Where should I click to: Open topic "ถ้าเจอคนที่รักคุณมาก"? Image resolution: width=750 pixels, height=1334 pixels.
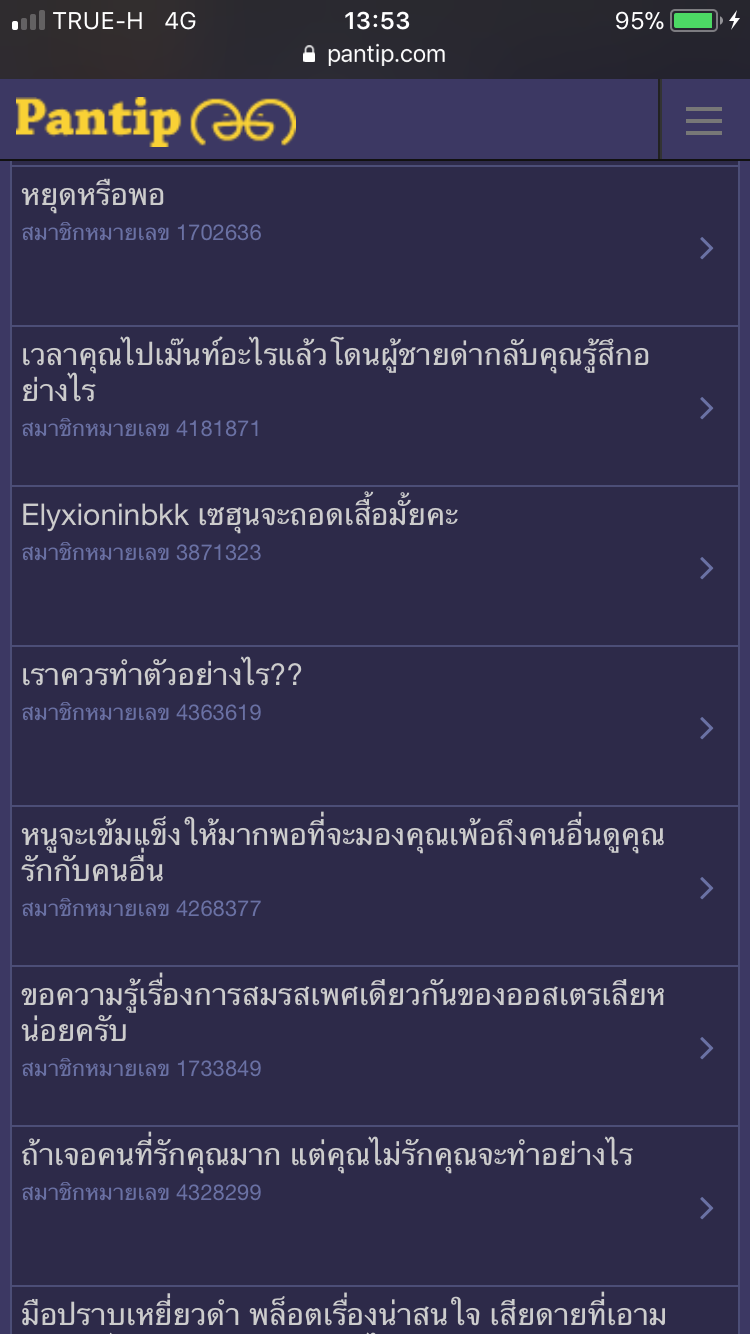pos(374,1206)
